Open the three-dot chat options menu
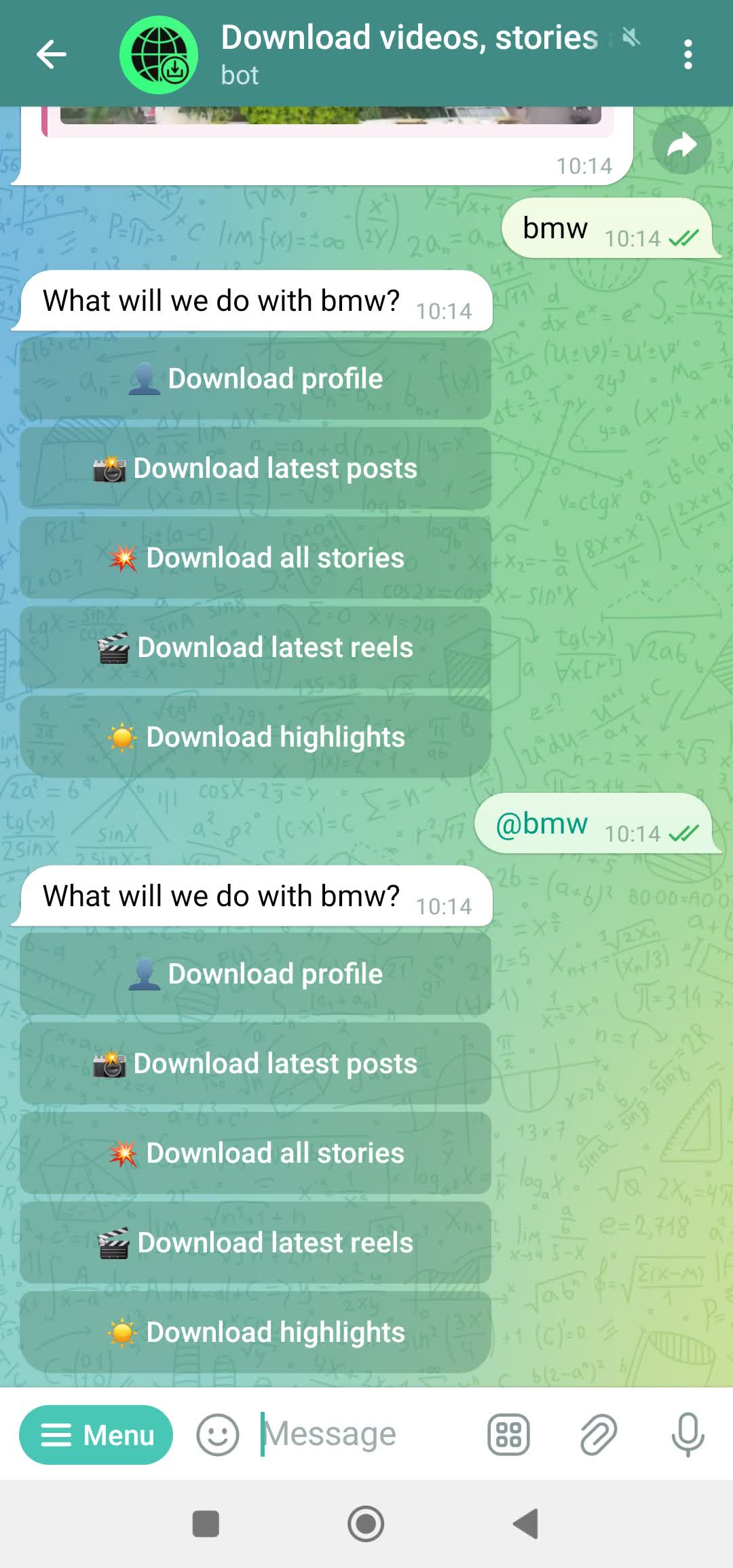The image size is (733, 1568). (x=688, y=54)
